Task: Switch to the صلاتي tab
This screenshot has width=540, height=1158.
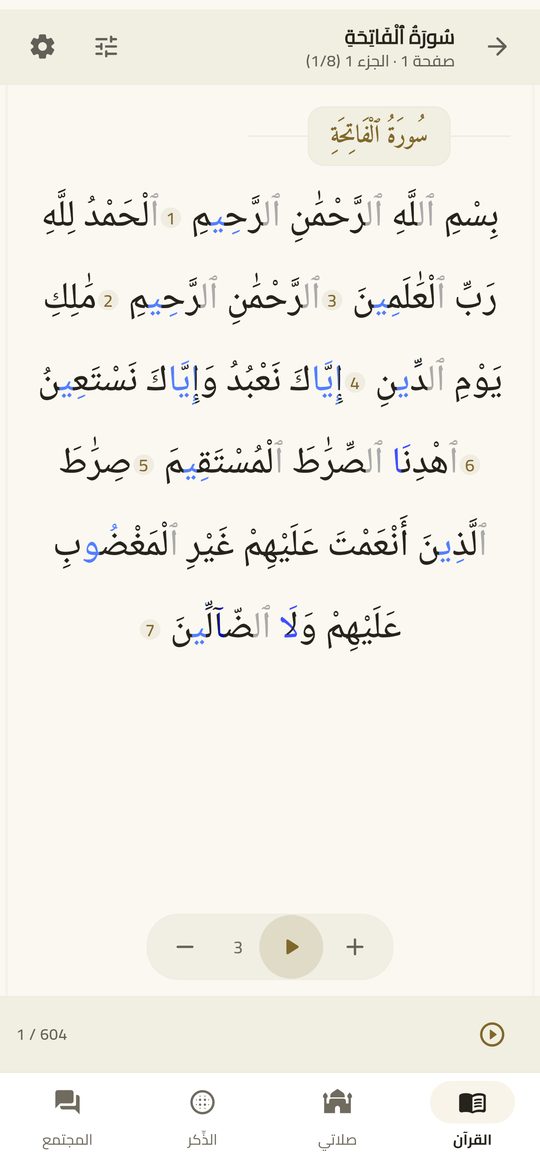Action: [338, 1118]
